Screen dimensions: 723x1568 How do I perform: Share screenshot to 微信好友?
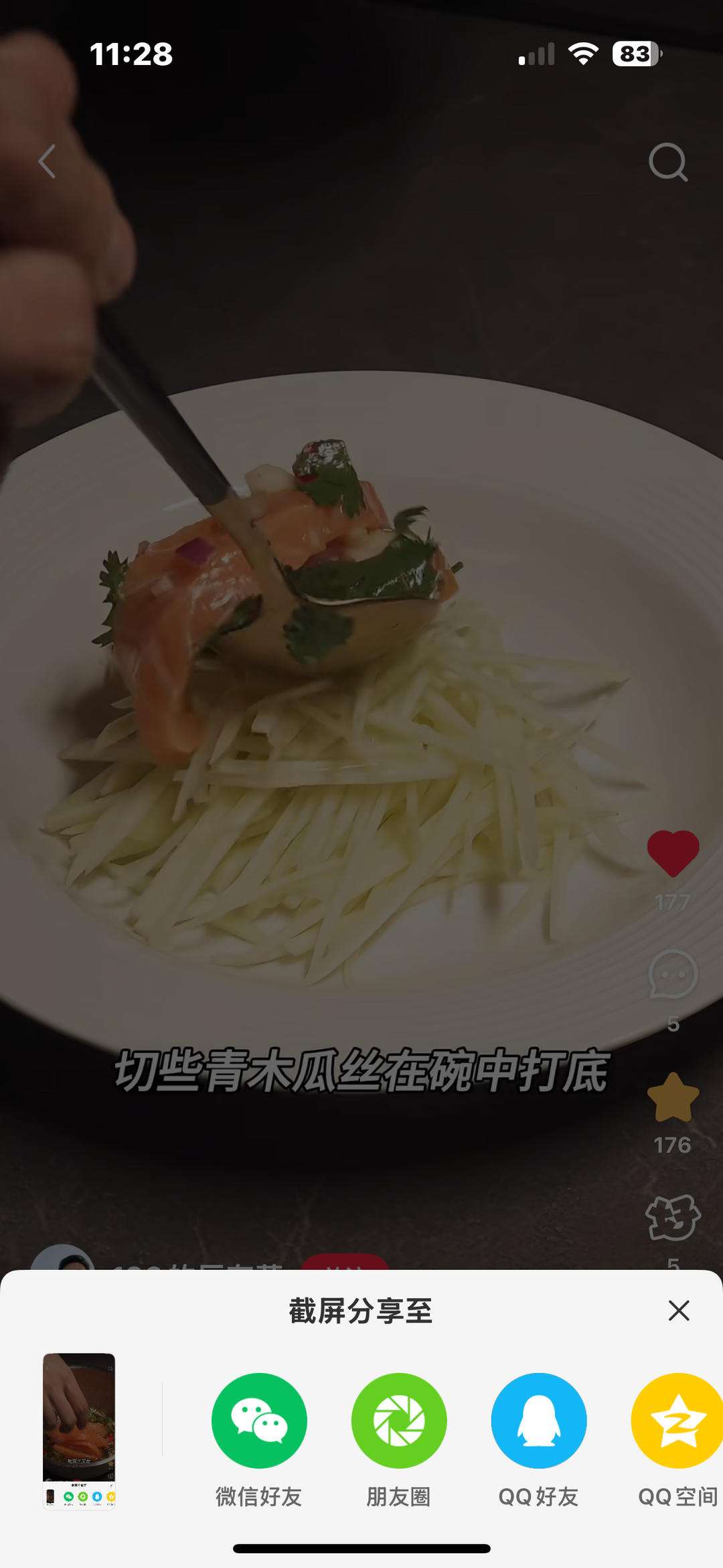point(259,1420)
